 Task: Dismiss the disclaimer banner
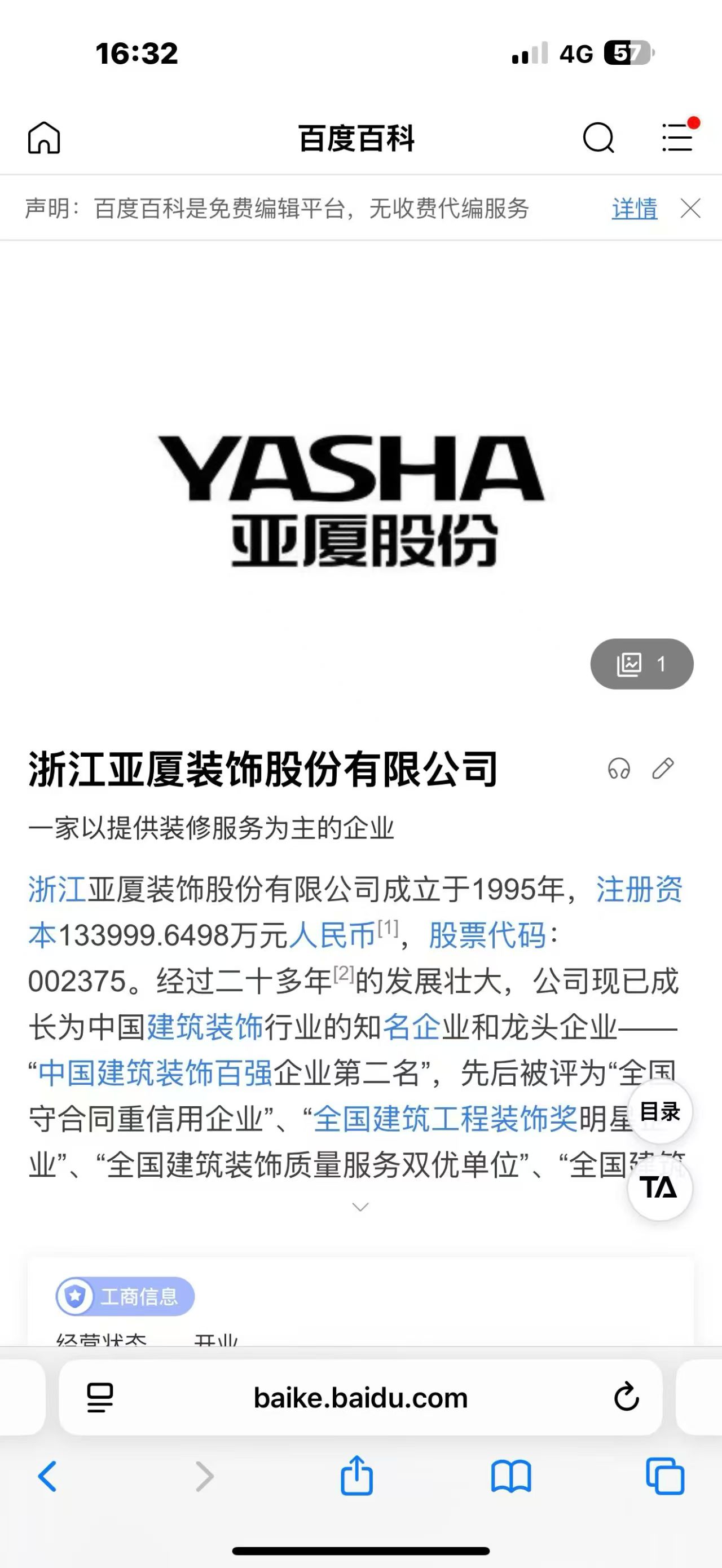(x=690, y=209)
